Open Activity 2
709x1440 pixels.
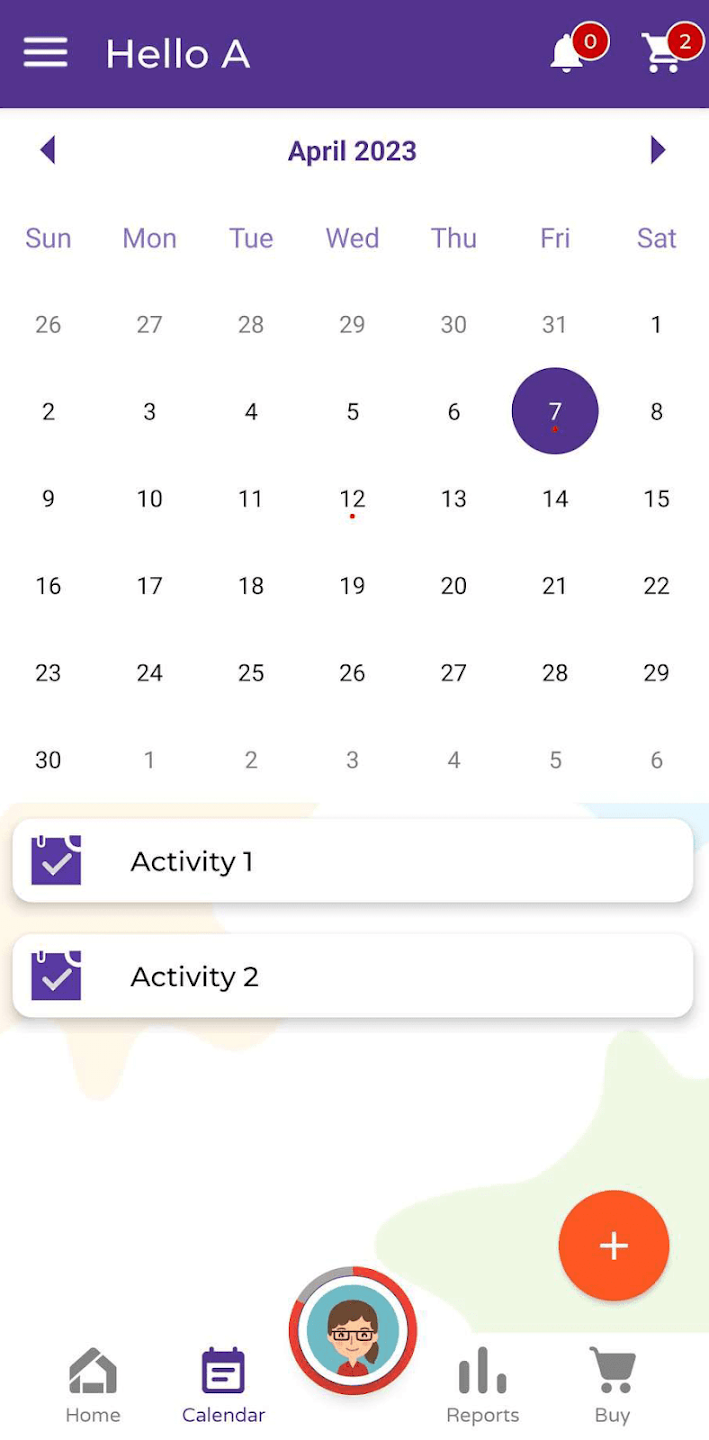pos(352,976)
